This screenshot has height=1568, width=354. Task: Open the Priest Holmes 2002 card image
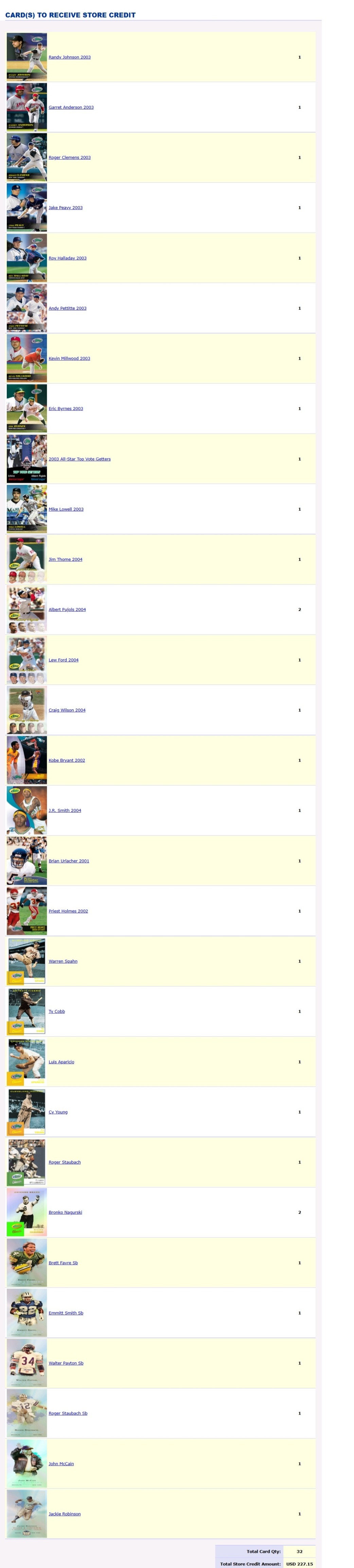tap(27, 911)
